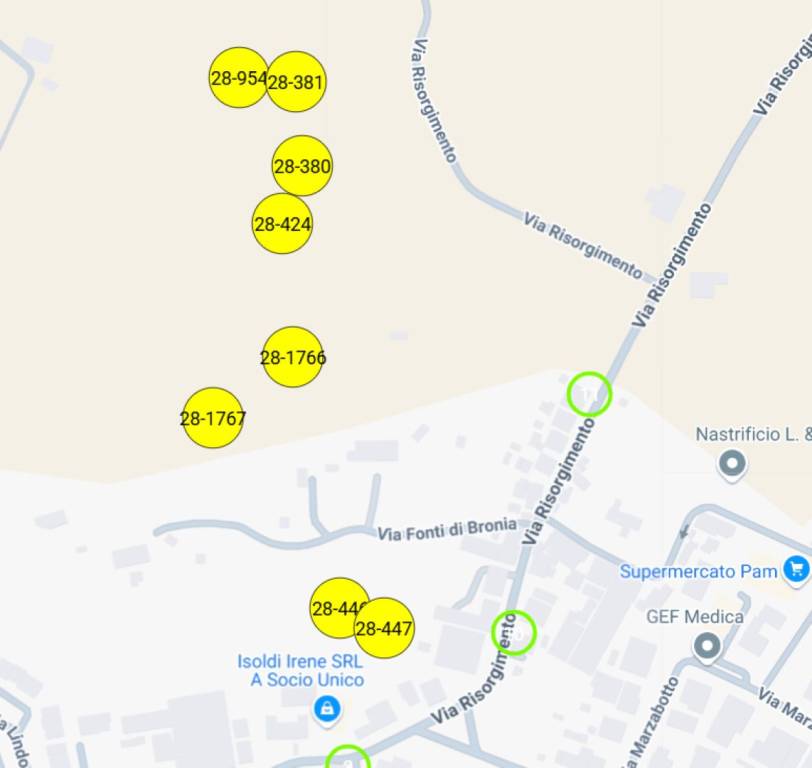812x768 pixels.
Task: Select the yellow marker 28-954
Action: (236, 77)
